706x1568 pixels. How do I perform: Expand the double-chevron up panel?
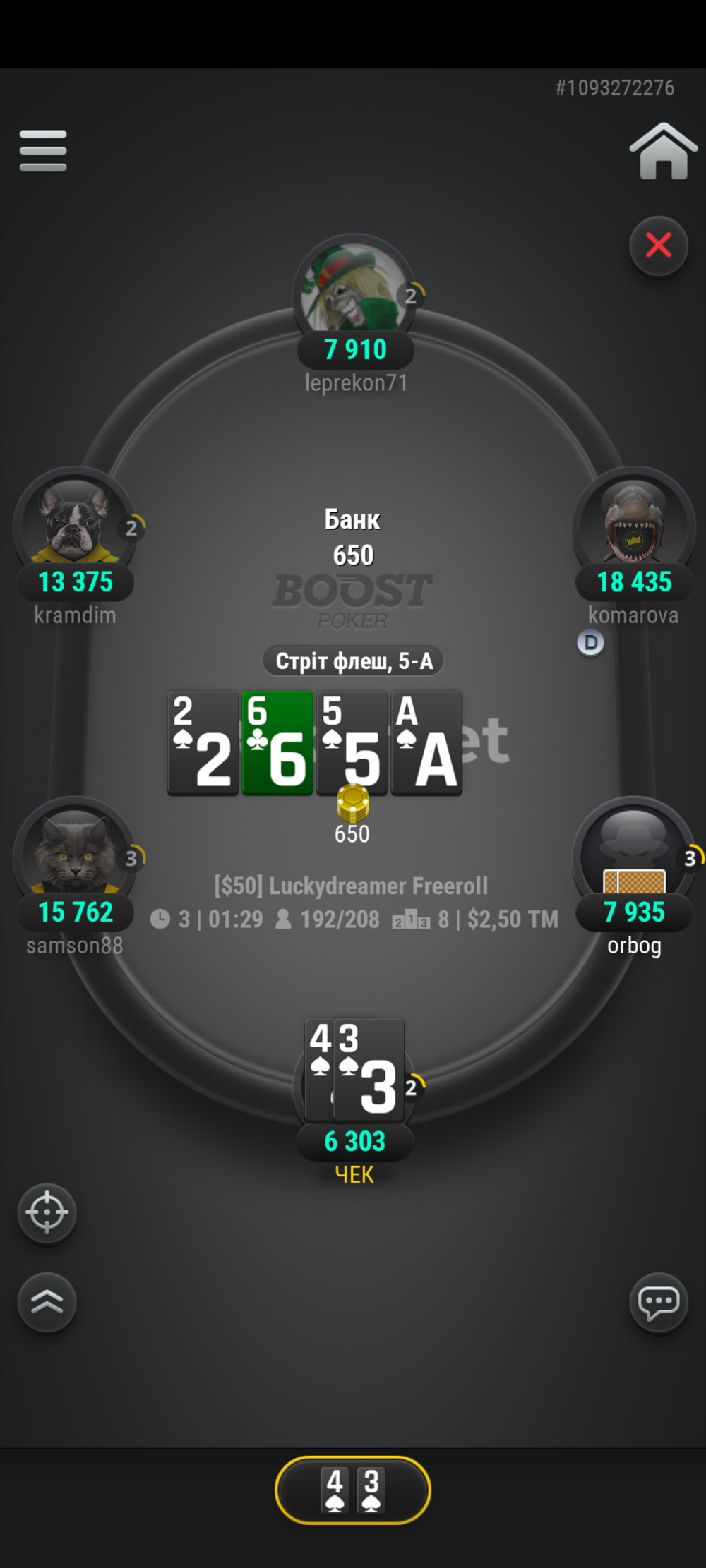pyautogui.click(x=47, y=1303)
